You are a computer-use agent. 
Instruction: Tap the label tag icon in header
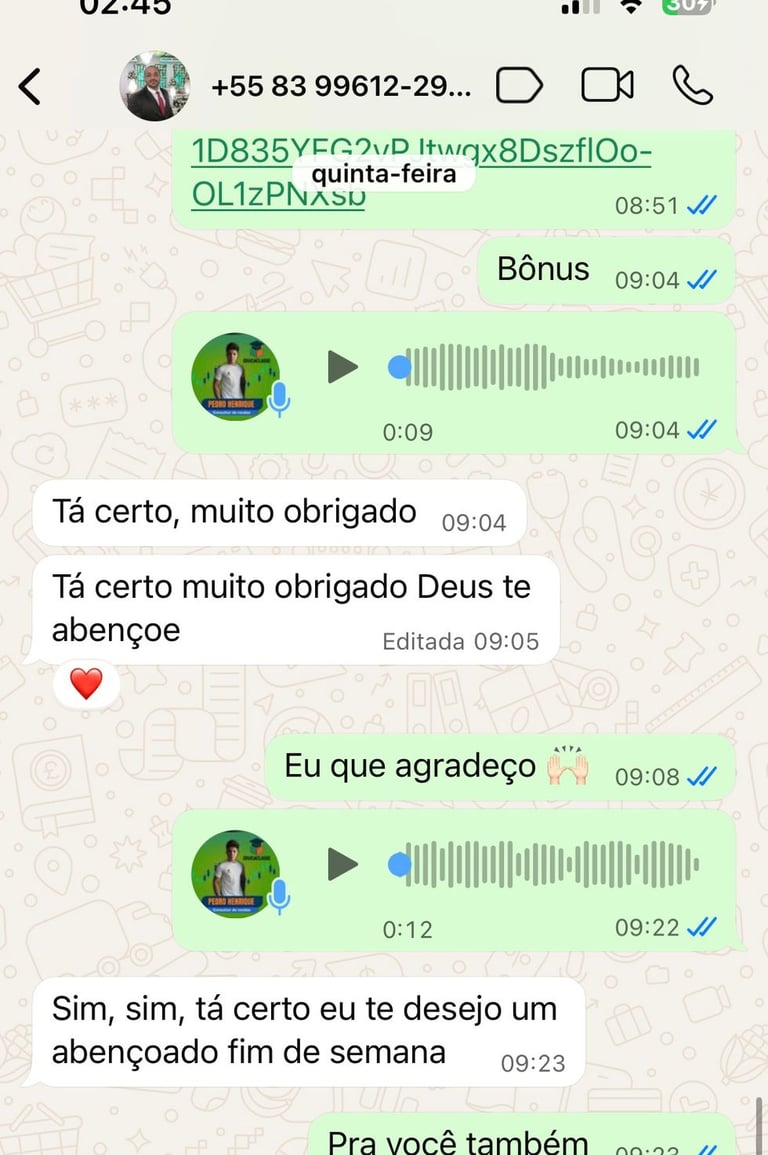point(519,85)
